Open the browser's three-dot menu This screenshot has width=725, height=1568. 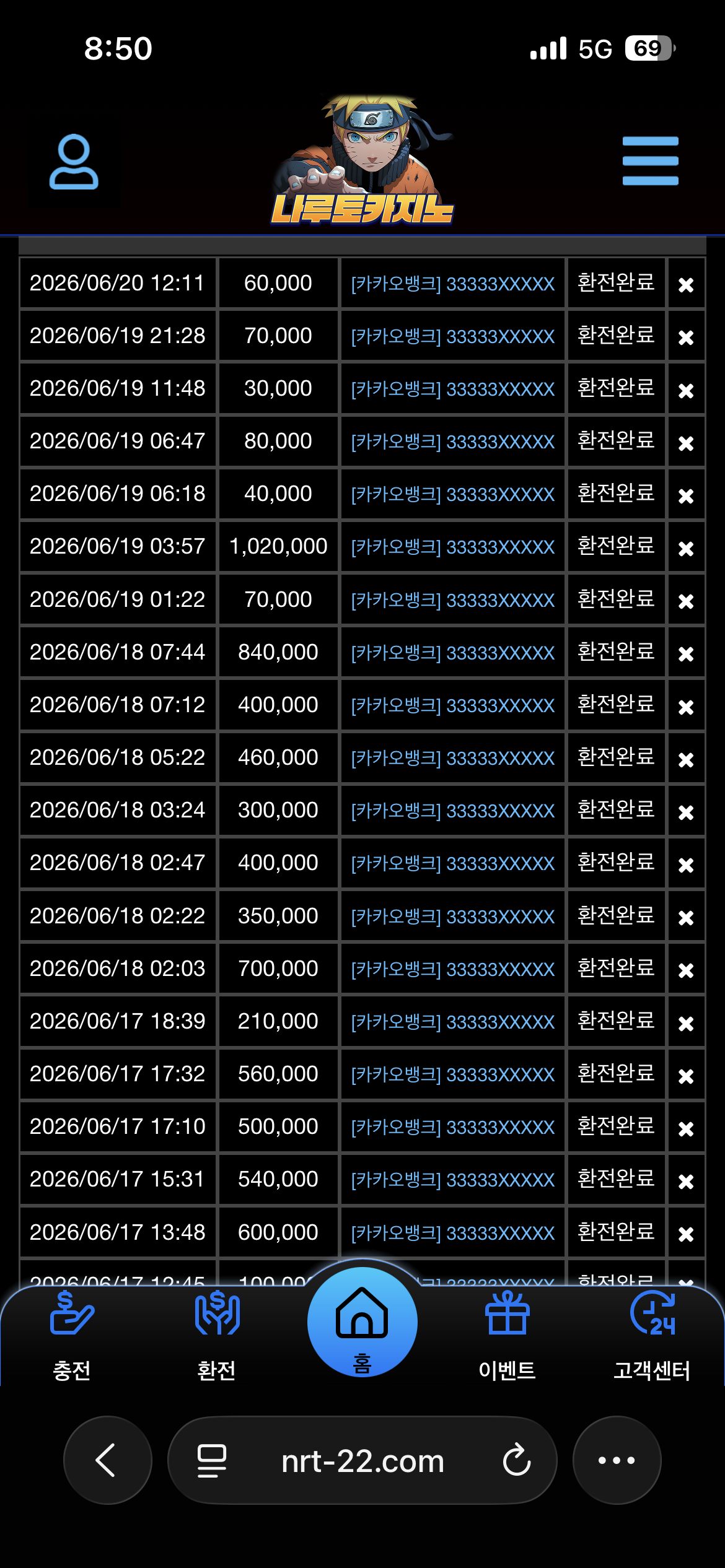(617, 1460)
